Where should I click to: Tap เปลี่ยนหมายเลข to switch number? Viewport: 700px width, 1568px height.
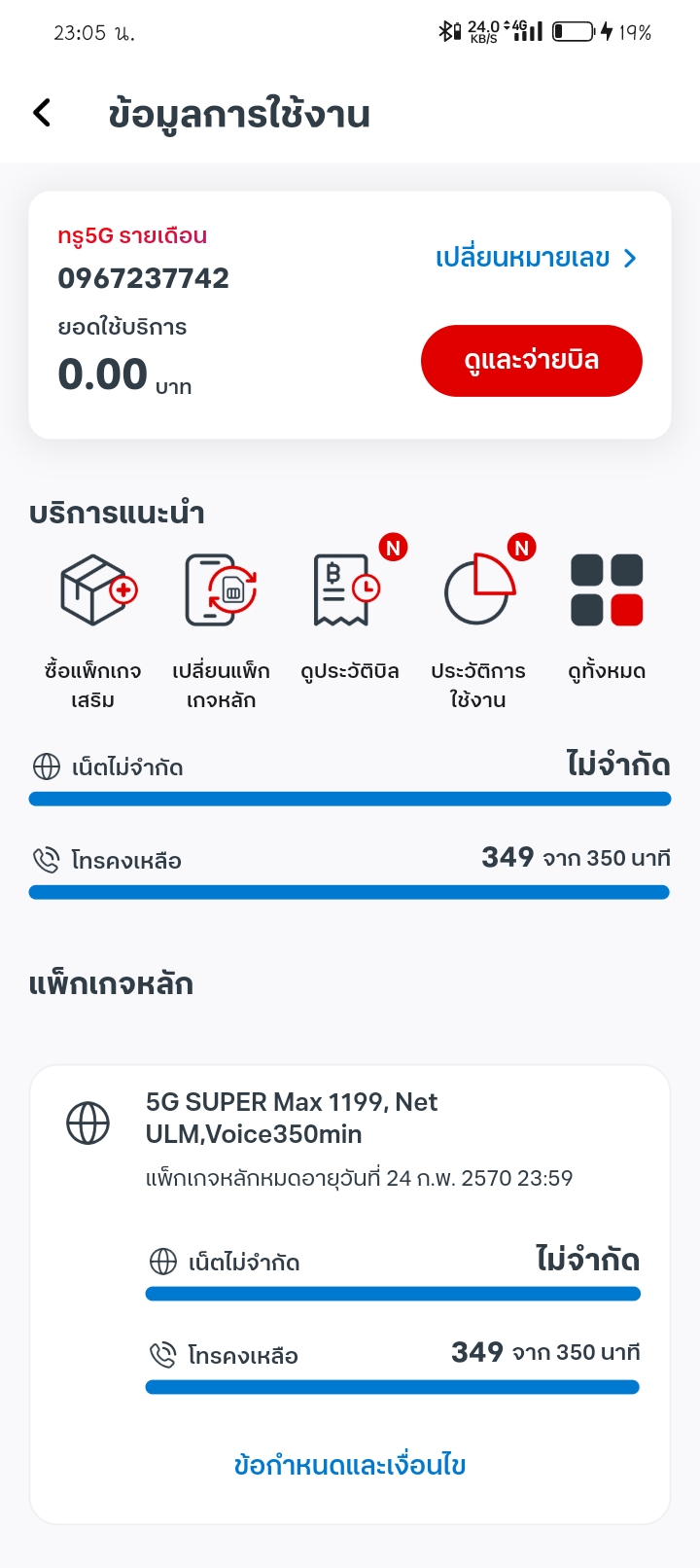(536, 258)
